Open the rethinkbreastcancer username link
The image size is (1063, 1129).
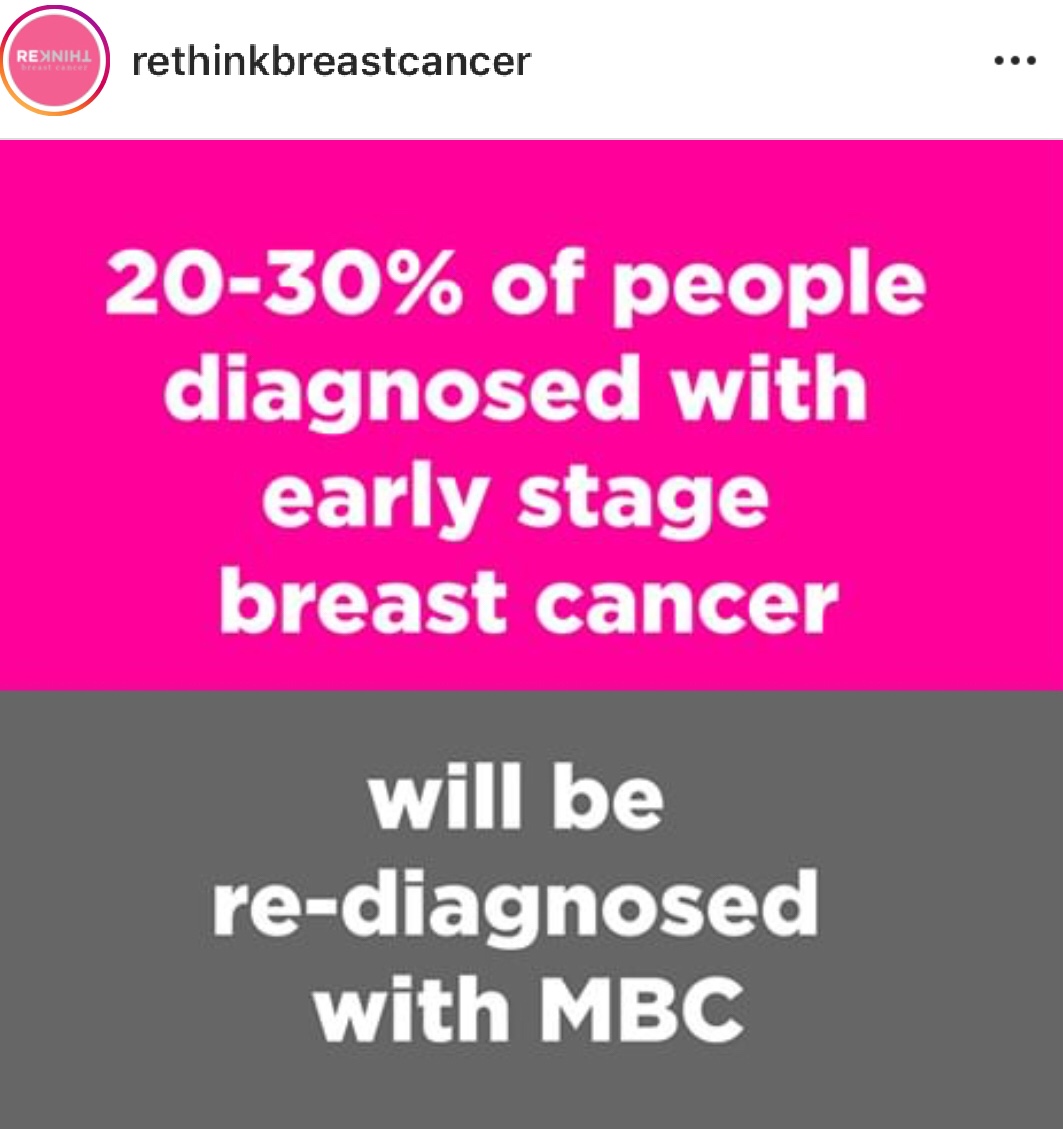point(331,62)
